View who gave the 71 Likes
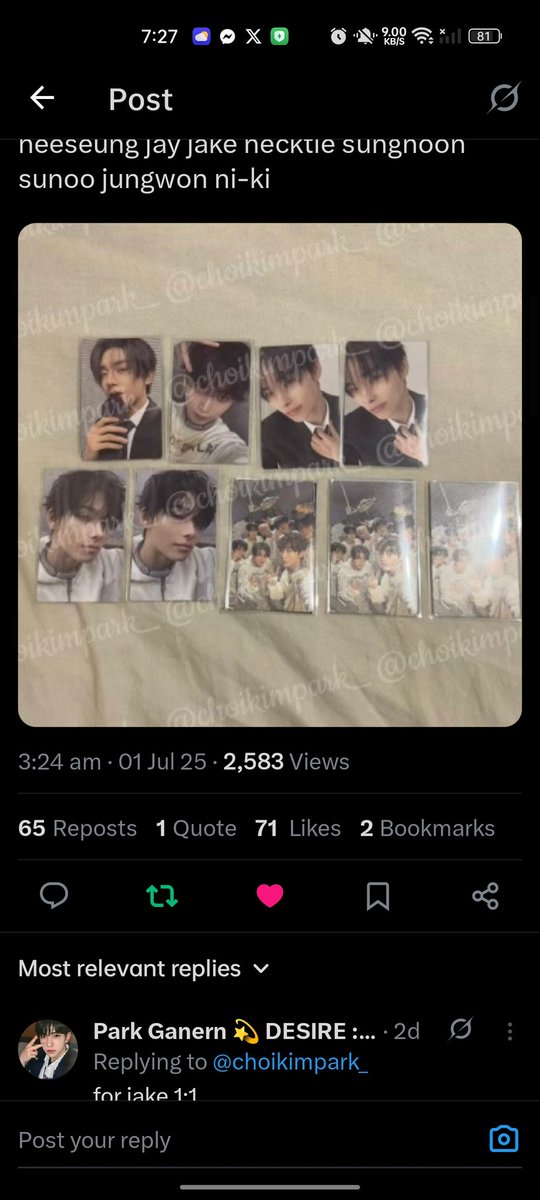The height and width of the screenshot is (1200, 540). (x=298, y=828)
